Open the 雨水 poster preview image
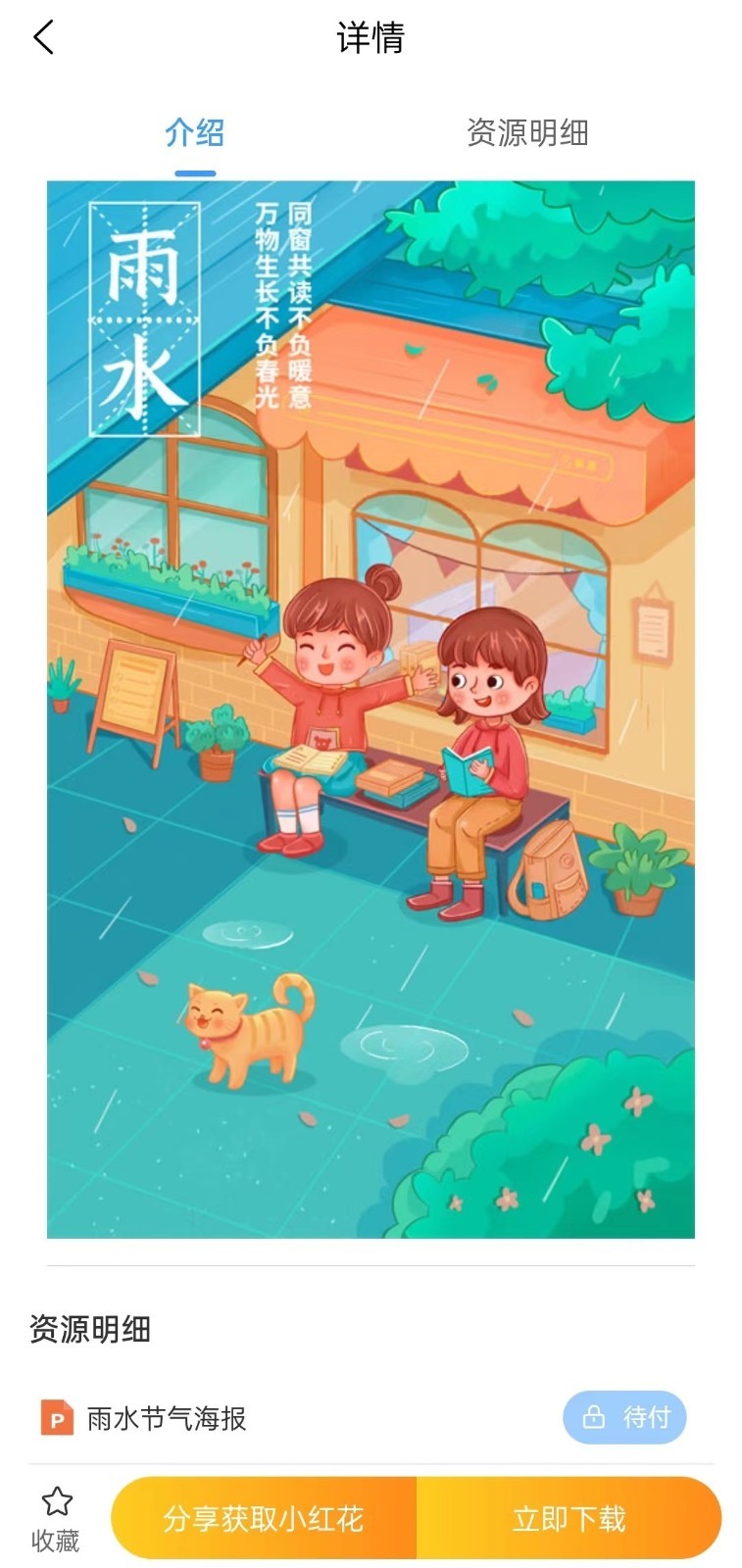Image resolution: width=742 pixels, height=1568 pixels. click(371, 709)
